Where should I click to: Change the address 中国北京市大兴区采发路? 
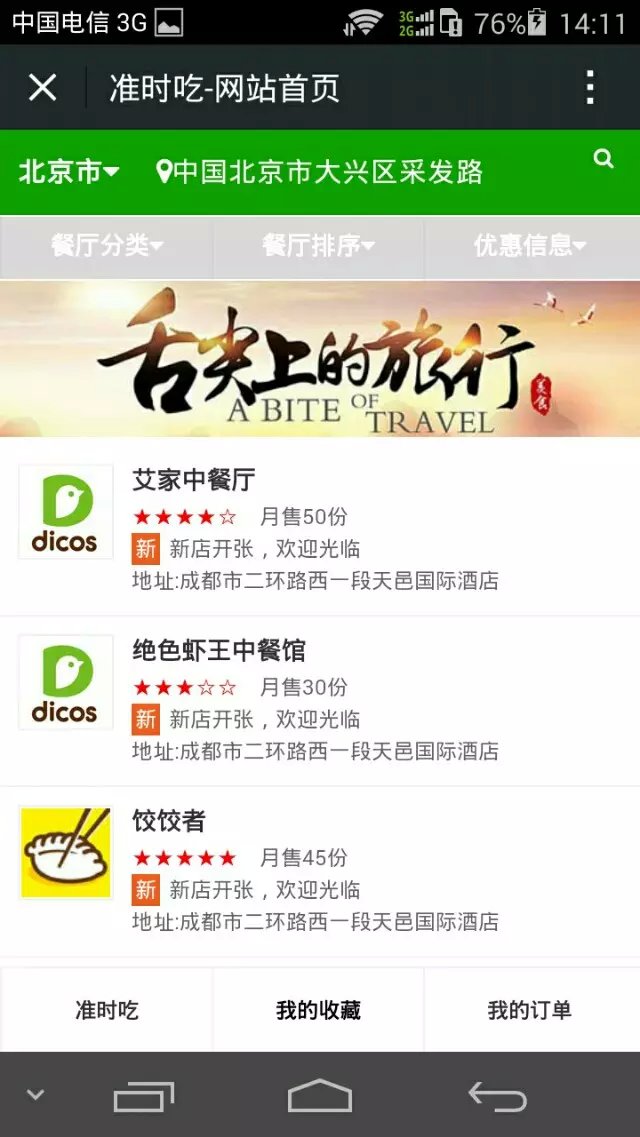(x=320, y=172)
